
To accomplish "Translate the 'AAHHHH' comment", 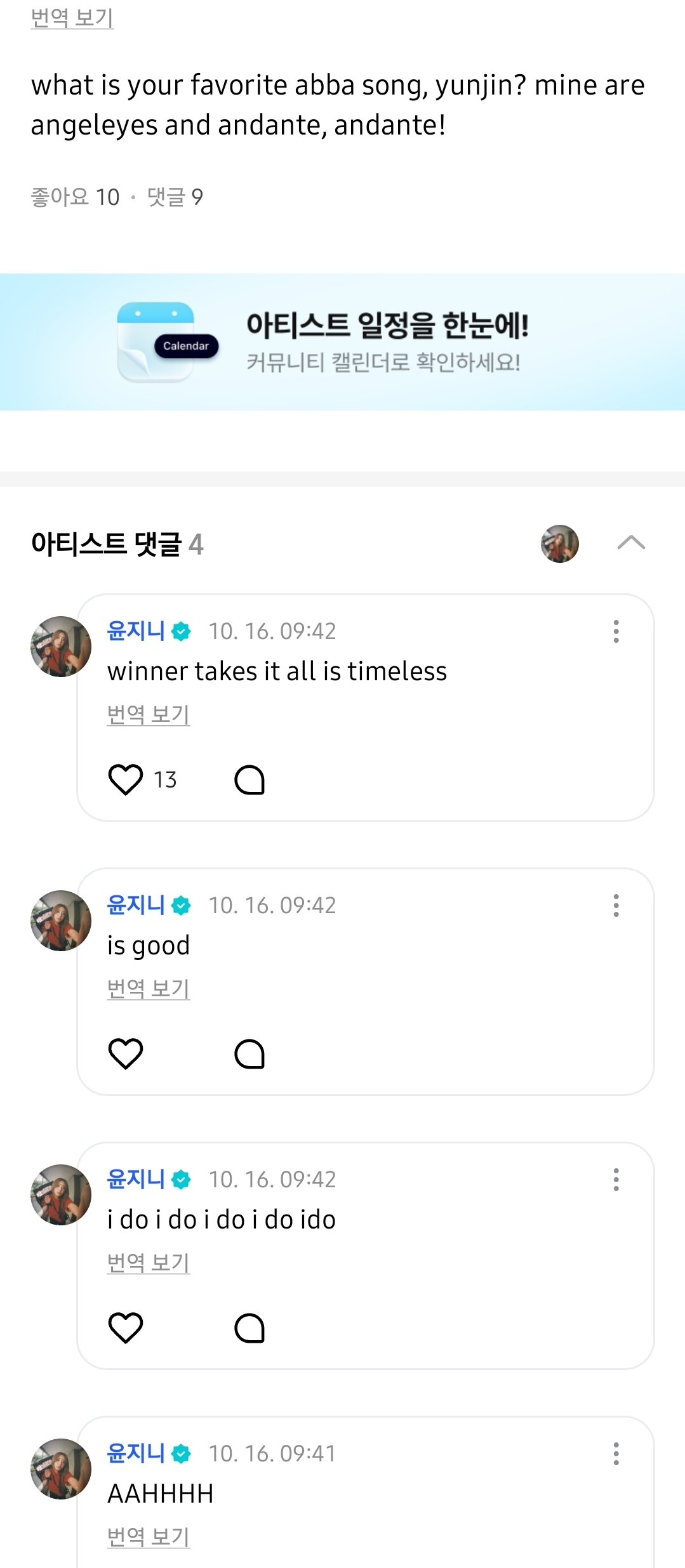I will [149, 1537].
